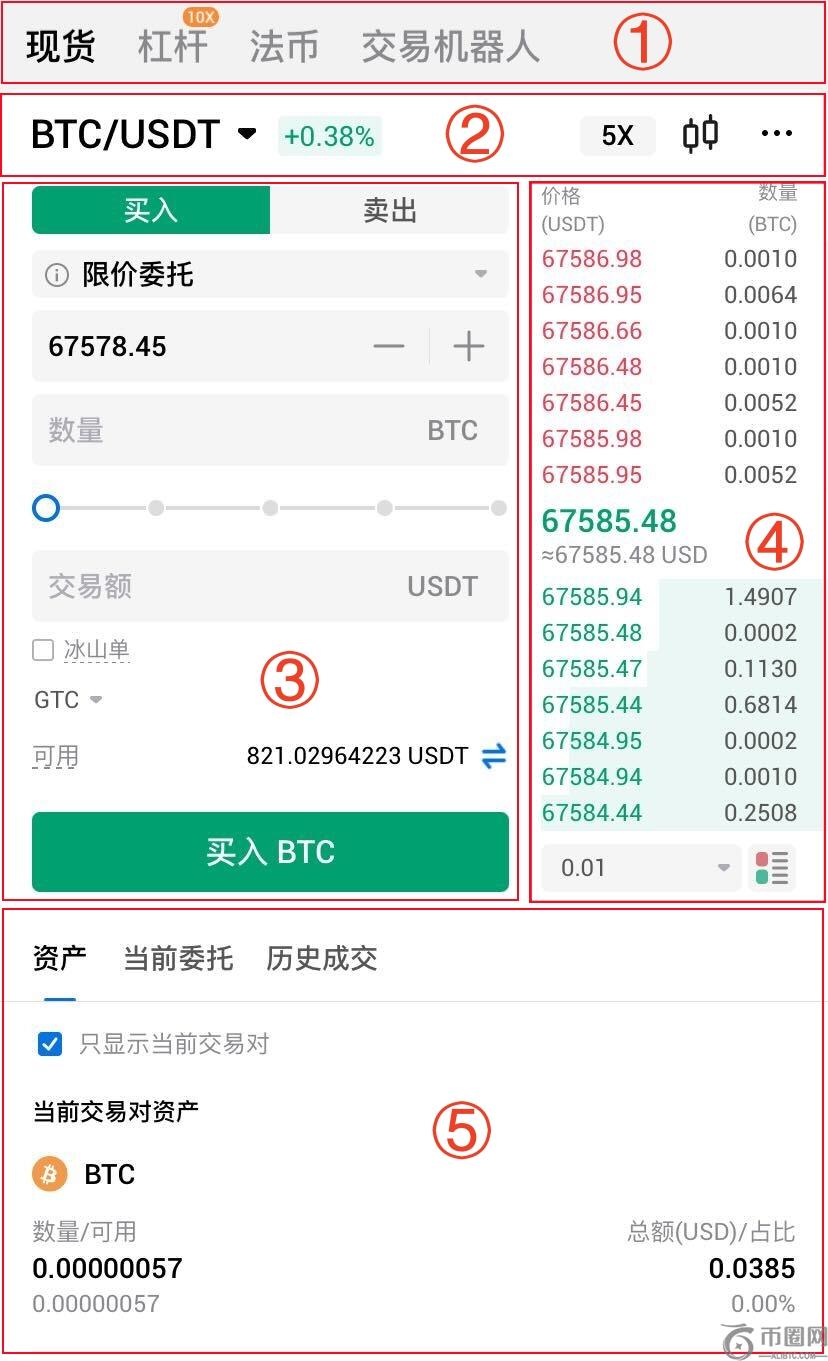The width and height of the screenshot is (828, 1361).
Task: Go to 交易机器人 tab
Action: point(450,47)
